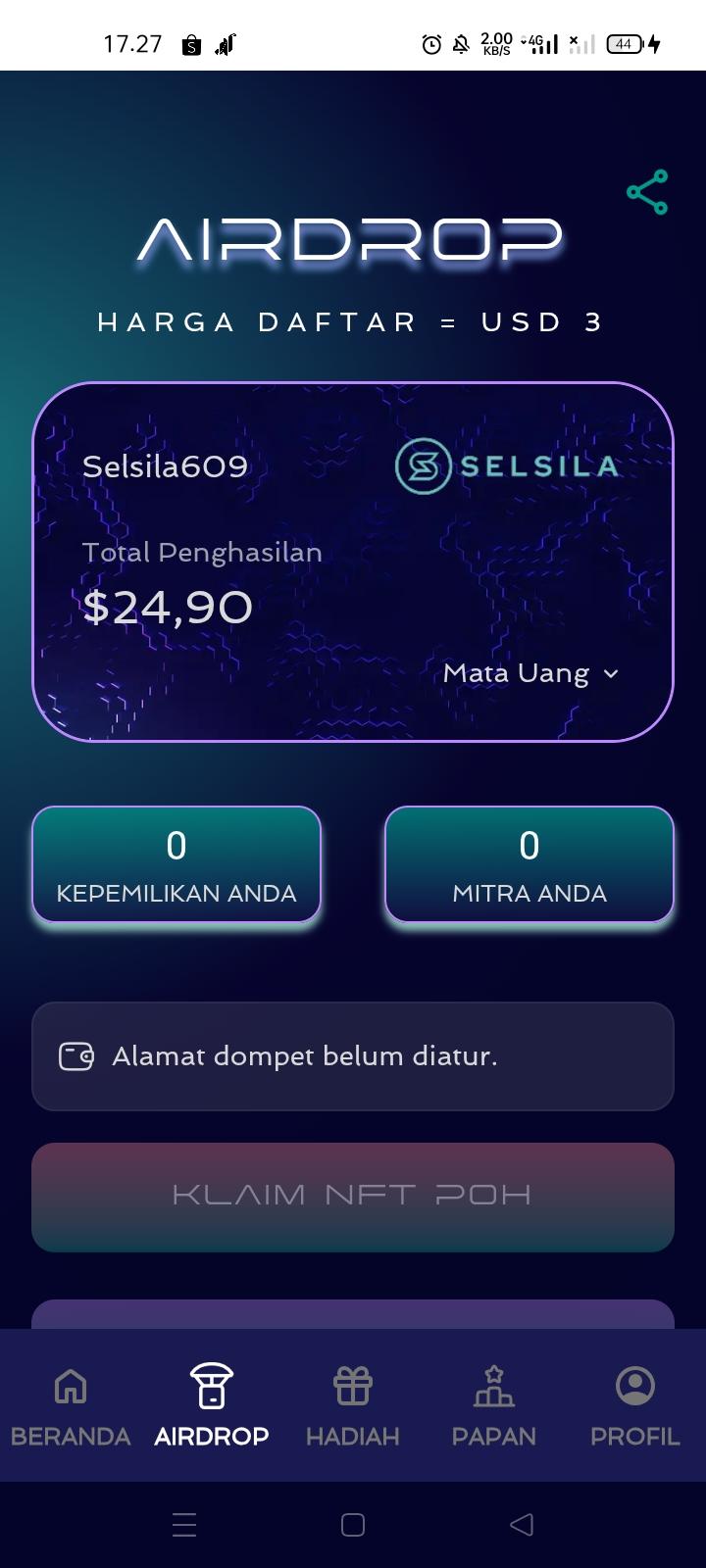Share the airdrop via share icon
706x1568 pixels.
click(x=647, y=192)
